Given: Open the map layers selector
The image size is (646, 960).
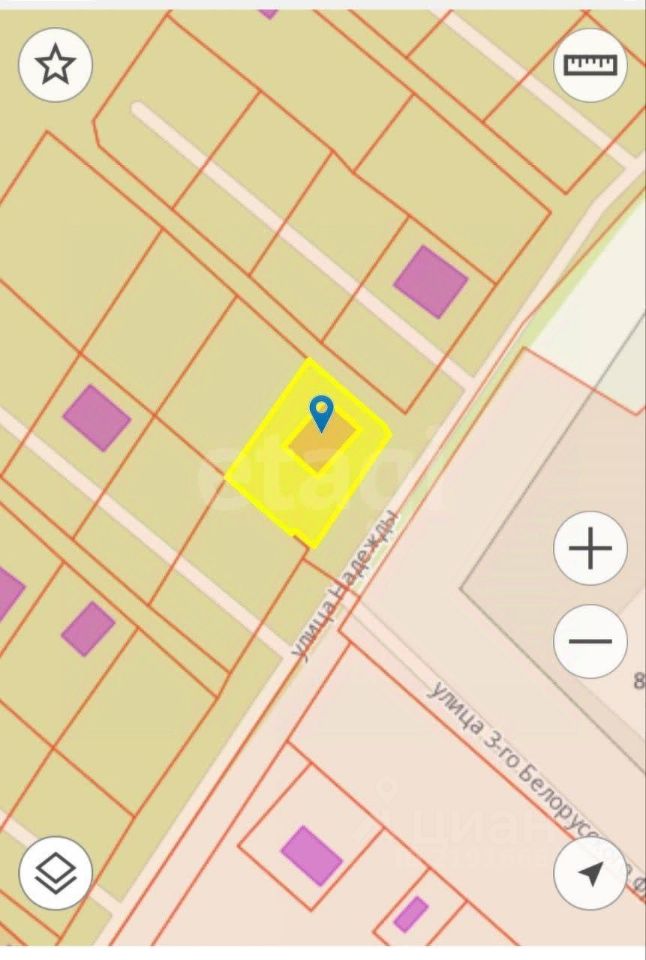Looking at the screenshot, I should [x=55, y=873].
